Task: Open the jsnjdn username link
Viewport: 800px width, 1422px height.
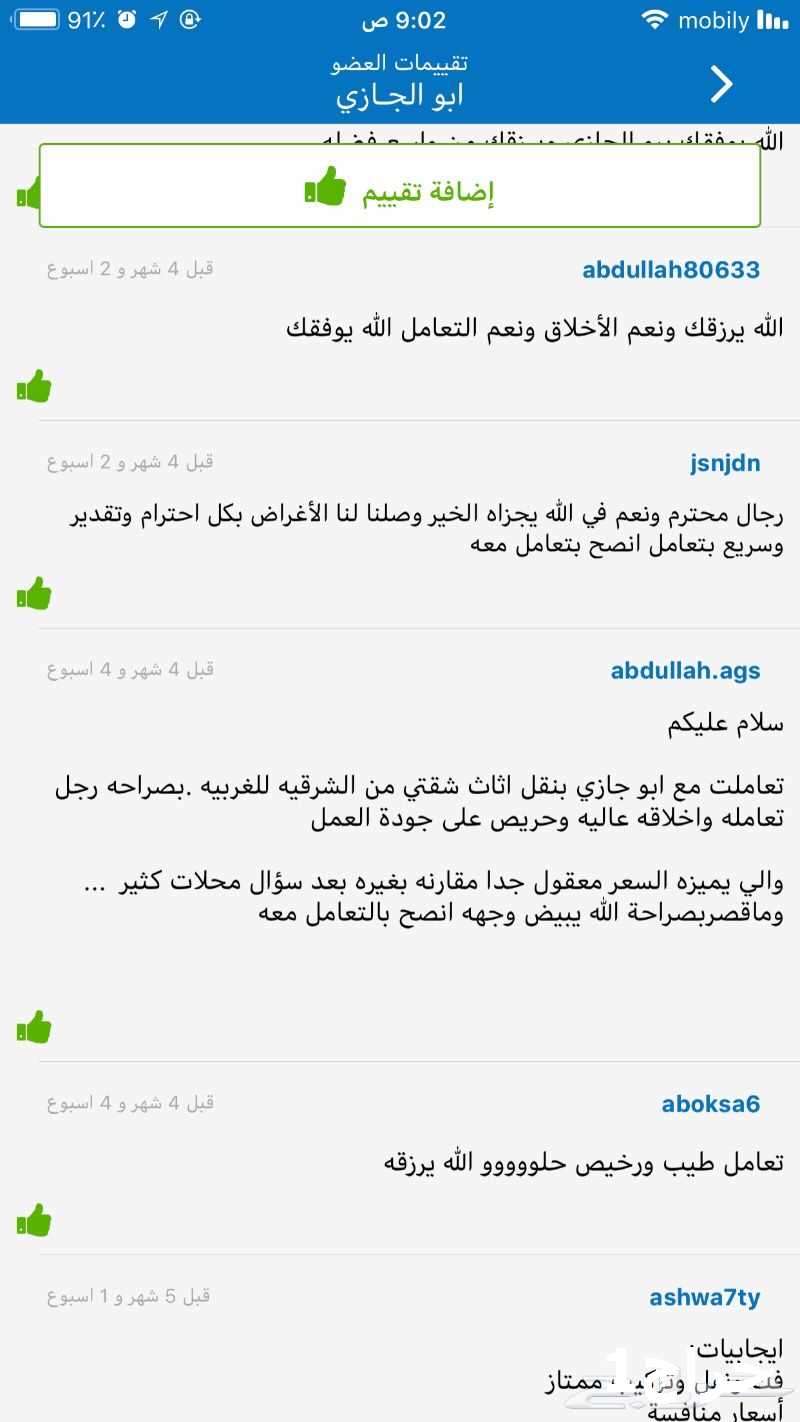Action: 725,463
